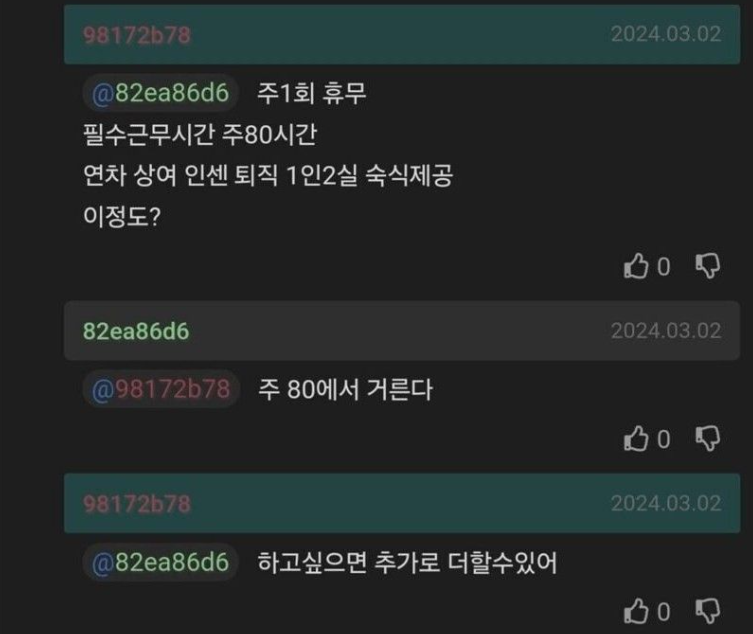Viewport: 753px width, 634px height.
Task: Like the comment 하고싶으면 추가로 더할수있어
Action: pyautogui.click(x=636, y=611)
